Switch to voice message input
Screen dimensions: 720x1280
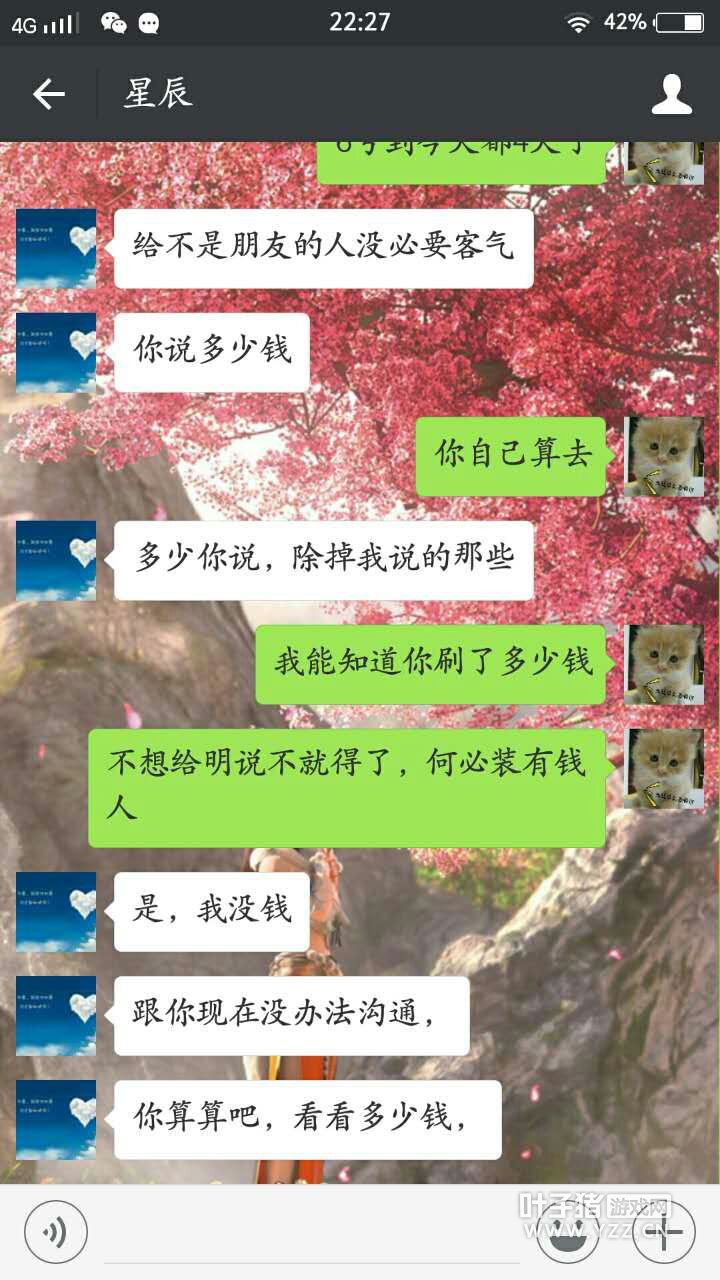[56, 1231]
